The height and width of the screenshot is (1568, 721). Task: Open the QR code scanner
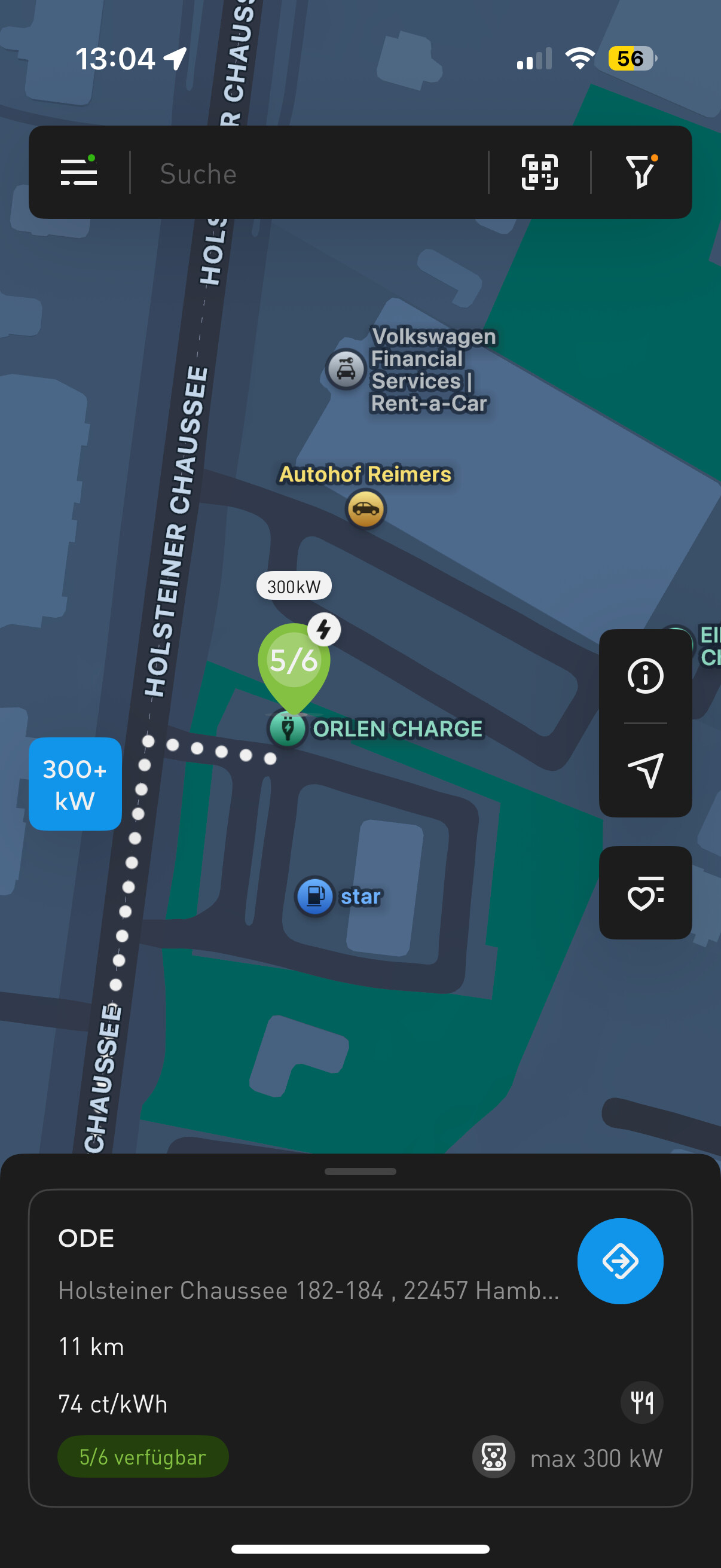click(540, 172)
